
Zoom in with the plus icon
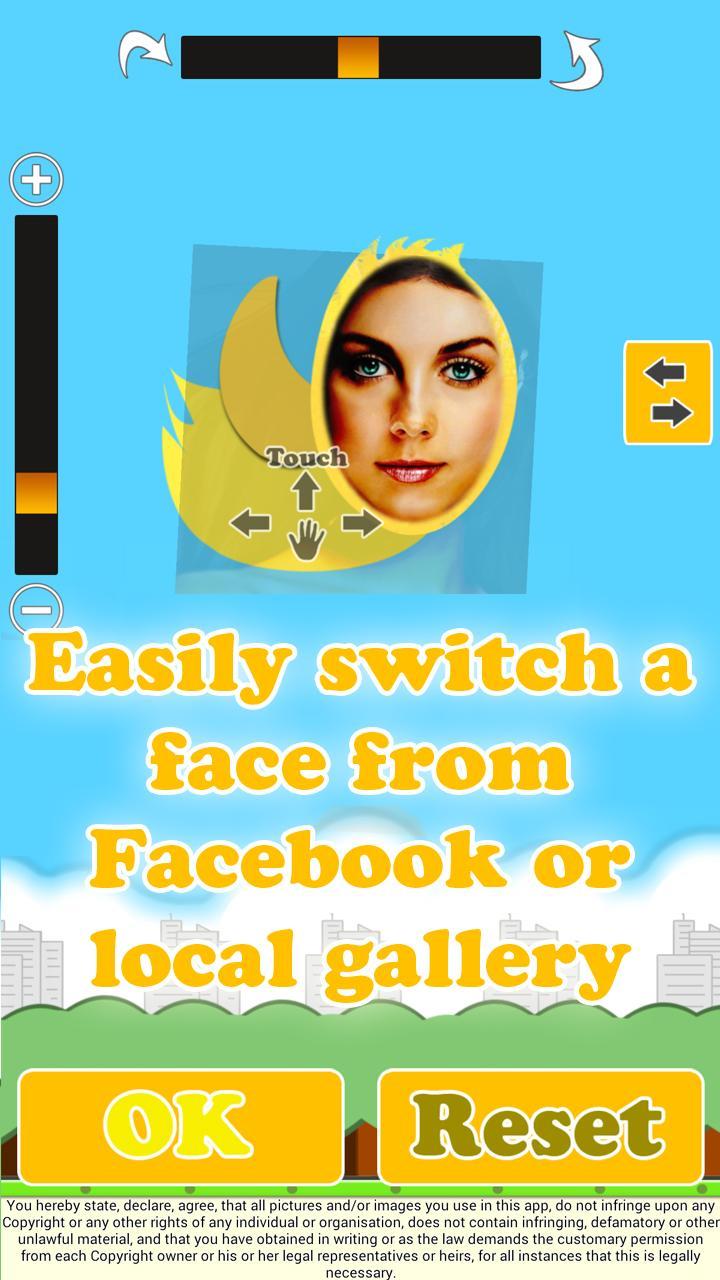[37, 180]
